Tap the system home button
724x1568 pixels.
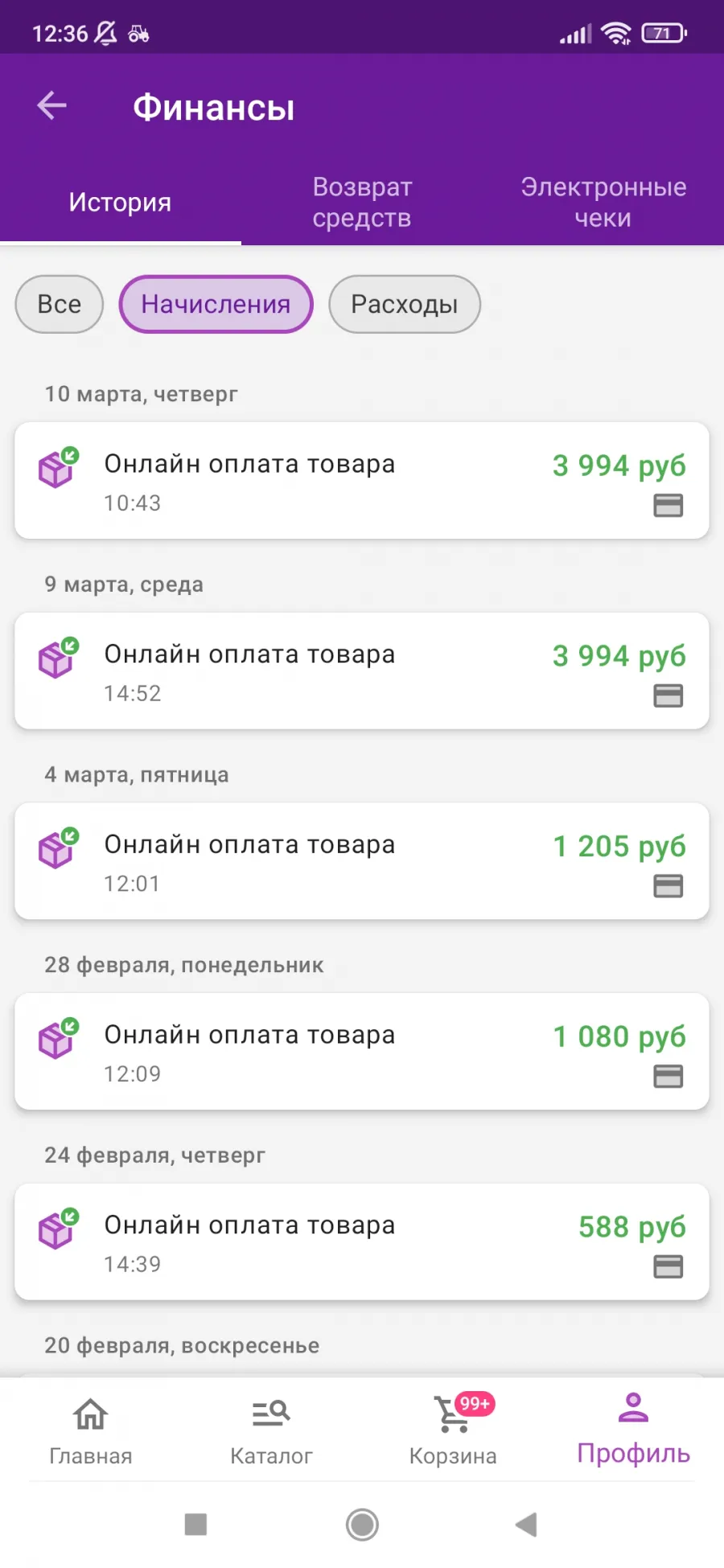coord(362,1524)
